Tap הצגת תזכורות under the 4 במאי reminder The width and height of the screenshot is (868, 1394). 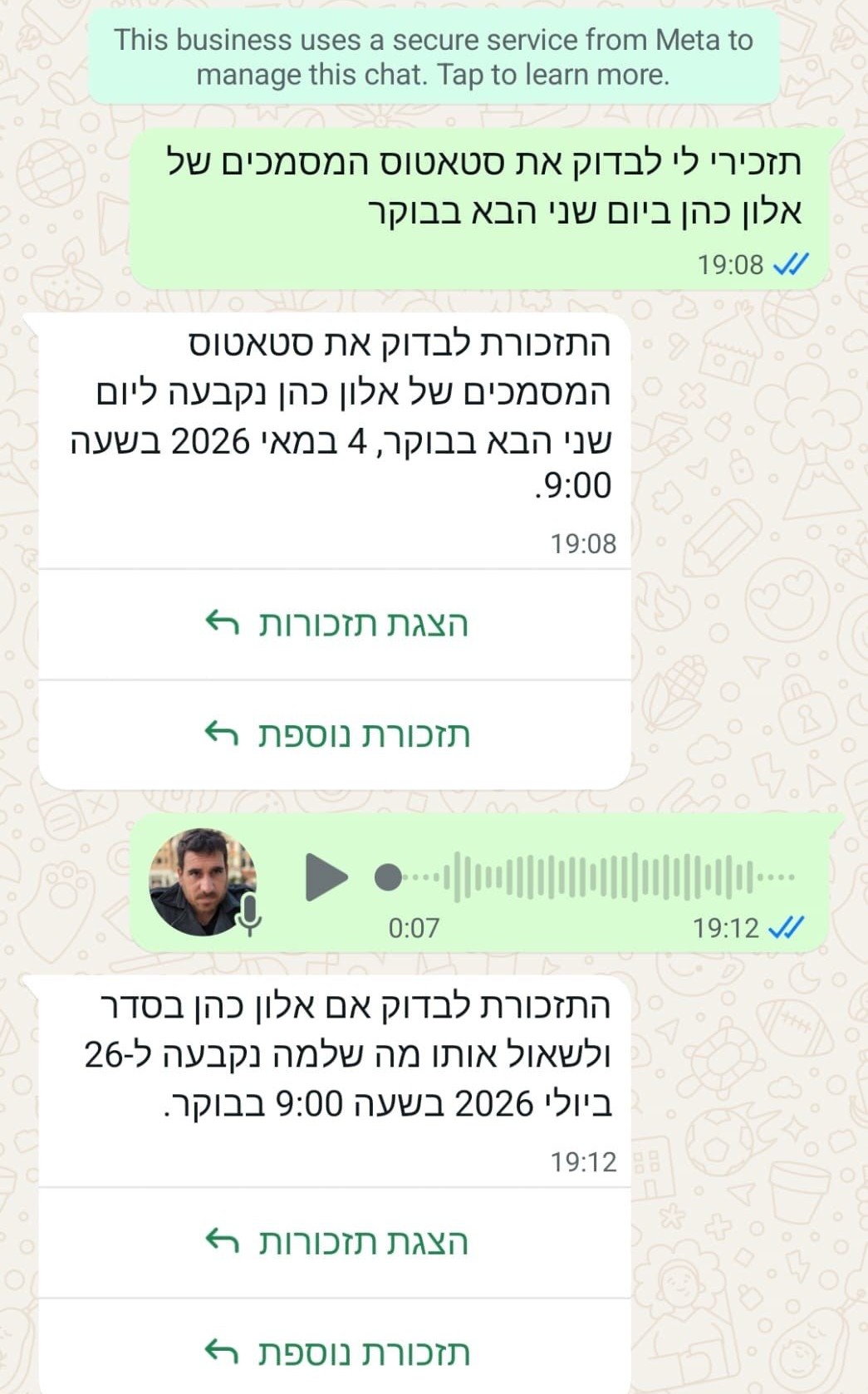[x=336, y=624]
